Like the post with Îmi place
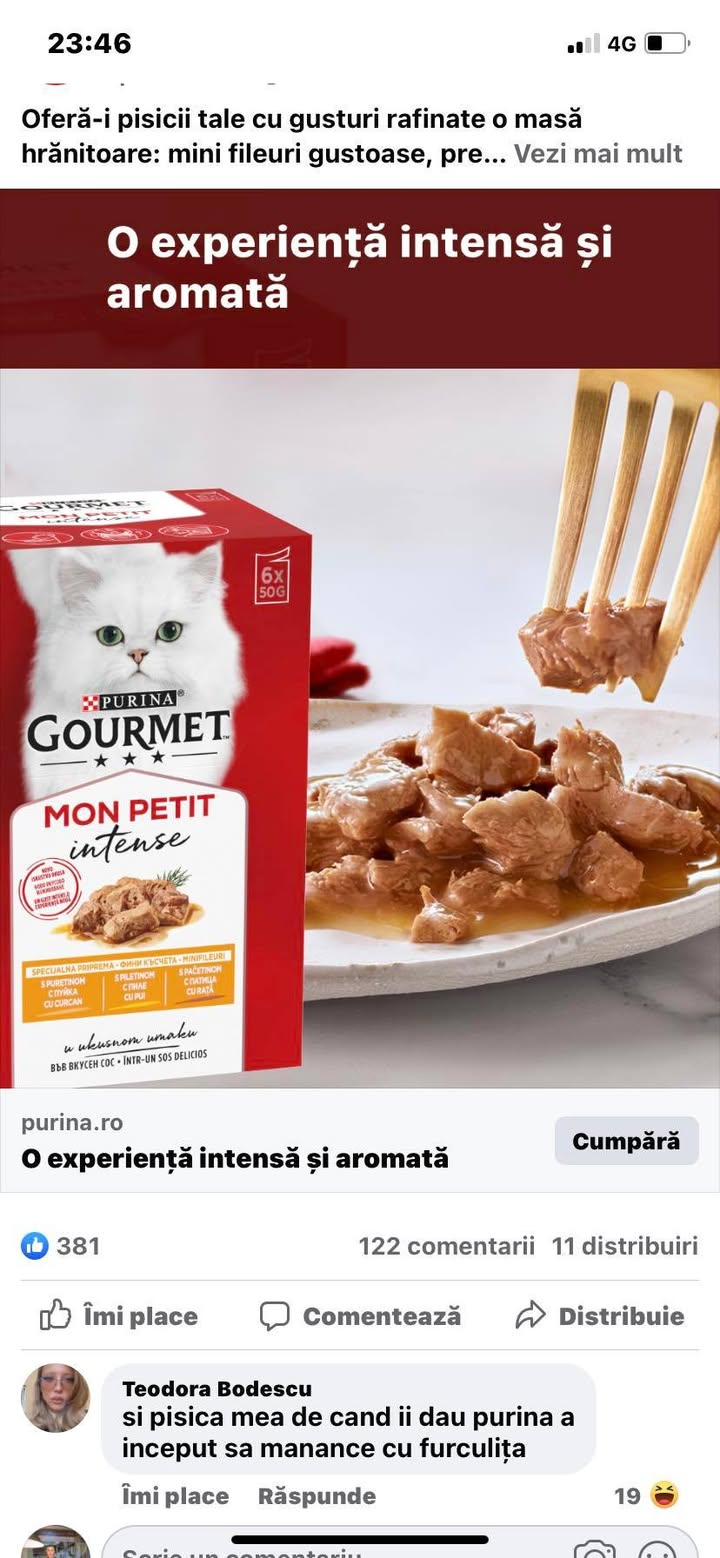Viewport: 720px width, 1558px height. (119, 1316)
